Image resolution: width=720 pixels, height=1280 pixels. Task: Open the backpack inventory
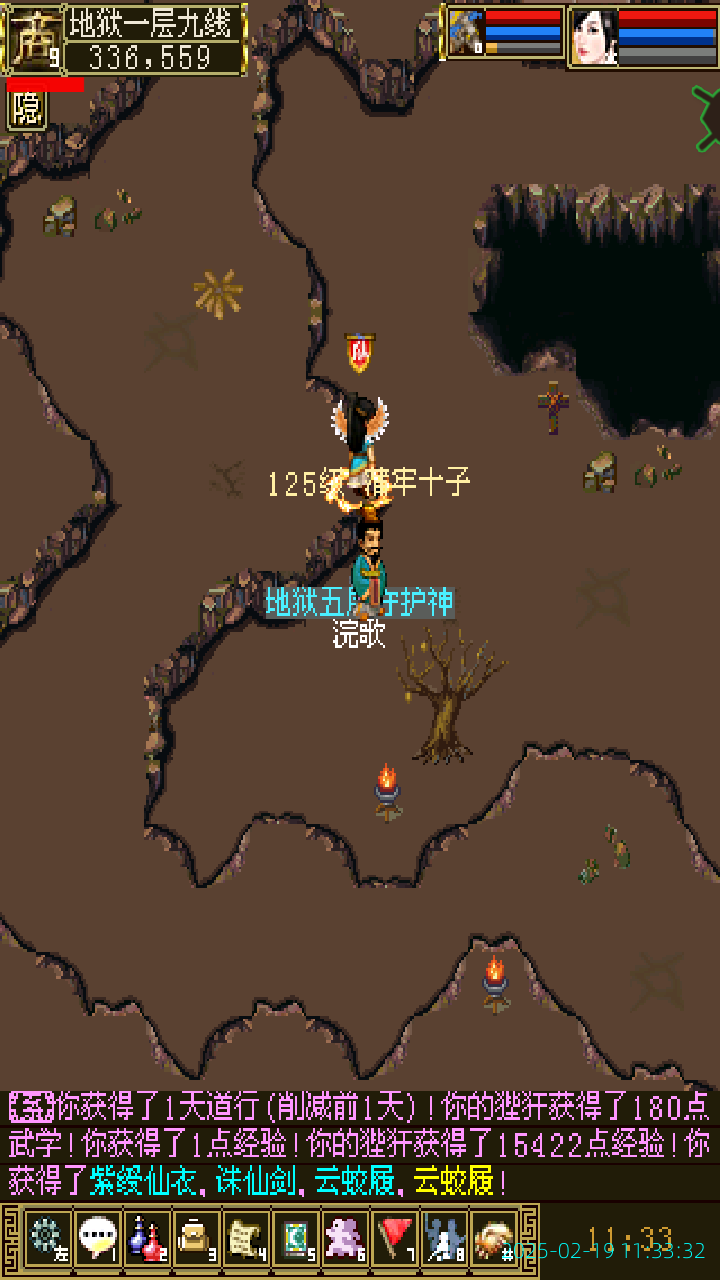pos(196,1238)
